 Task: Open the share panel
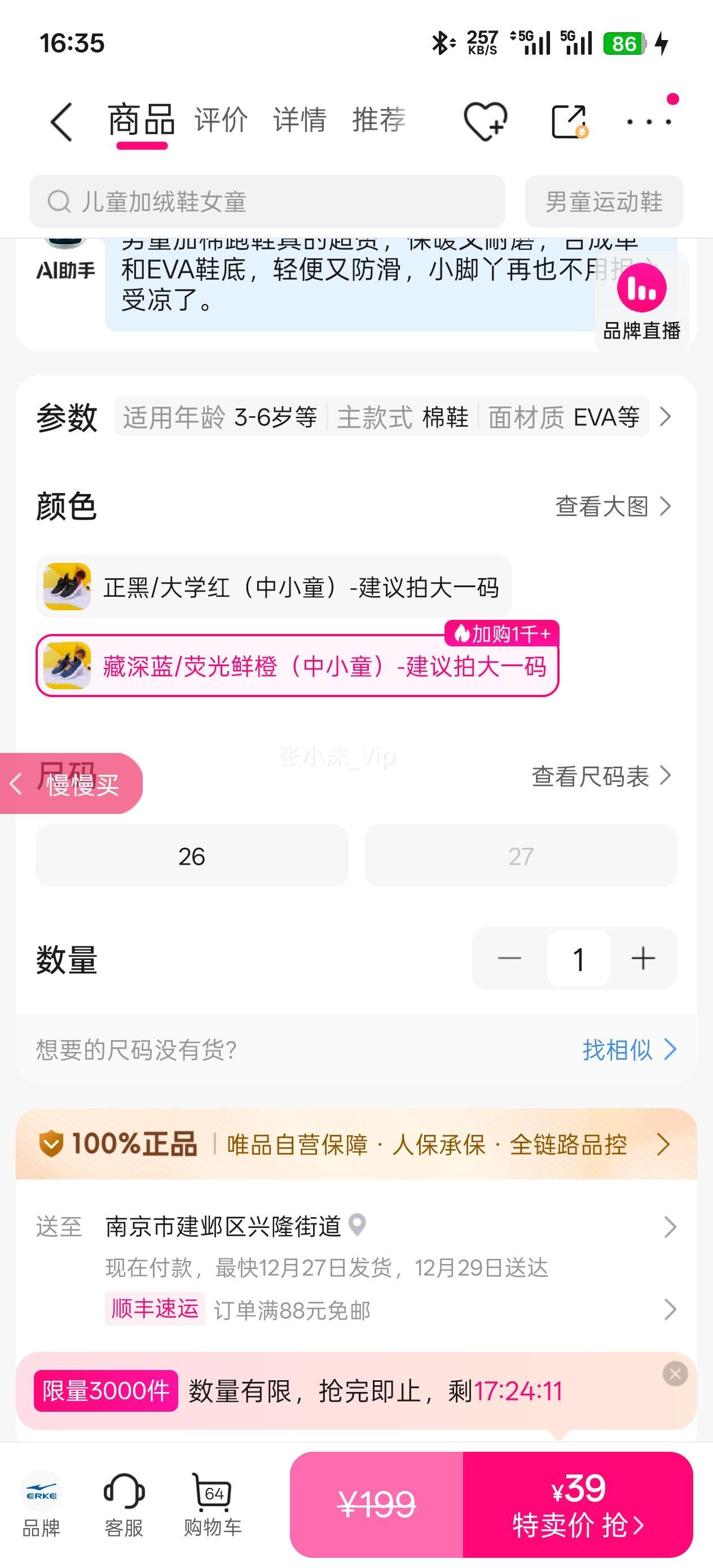(567, 121)
